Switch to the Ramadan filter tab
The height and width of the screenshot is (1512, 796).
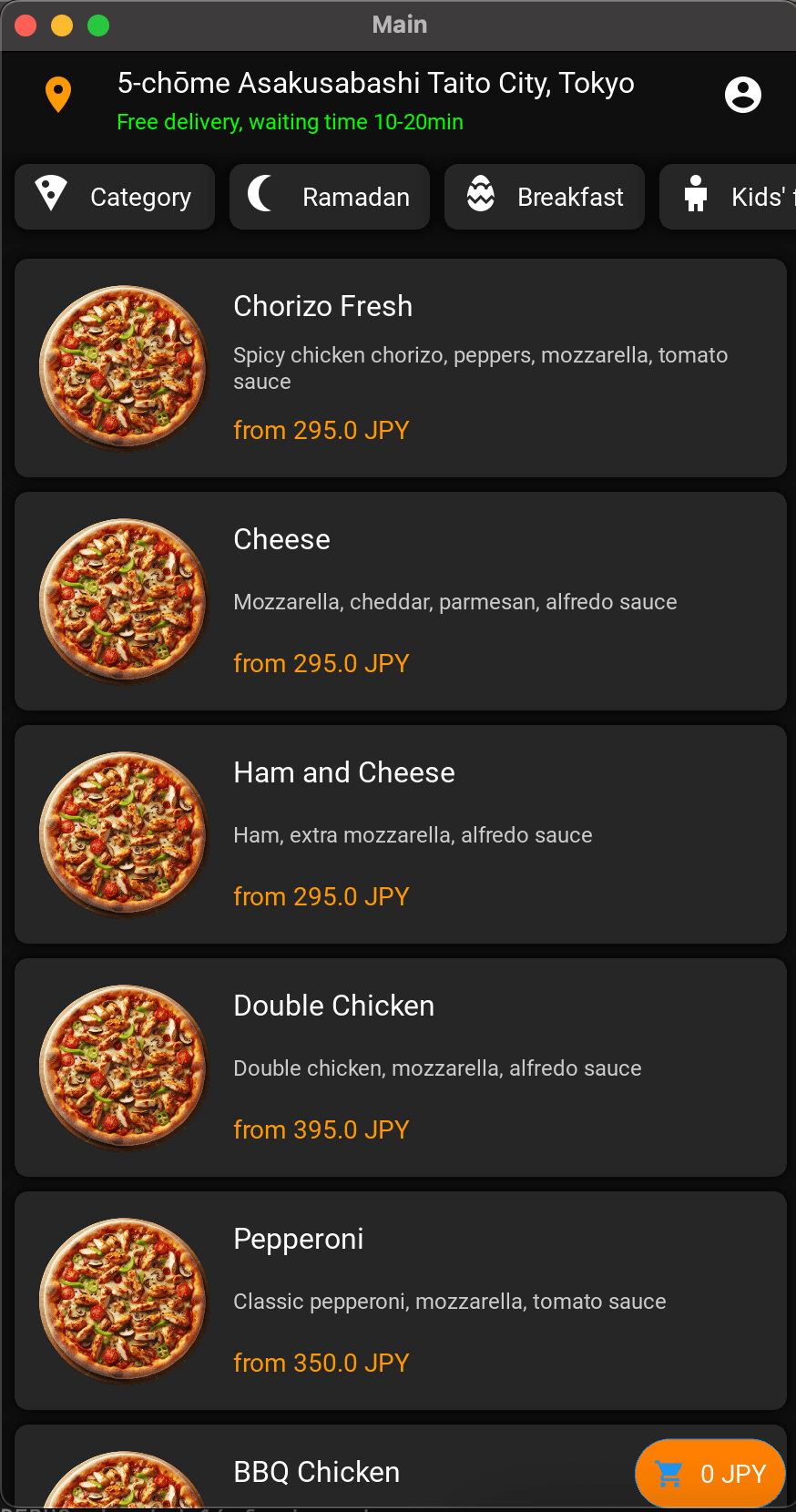(330, 196)
